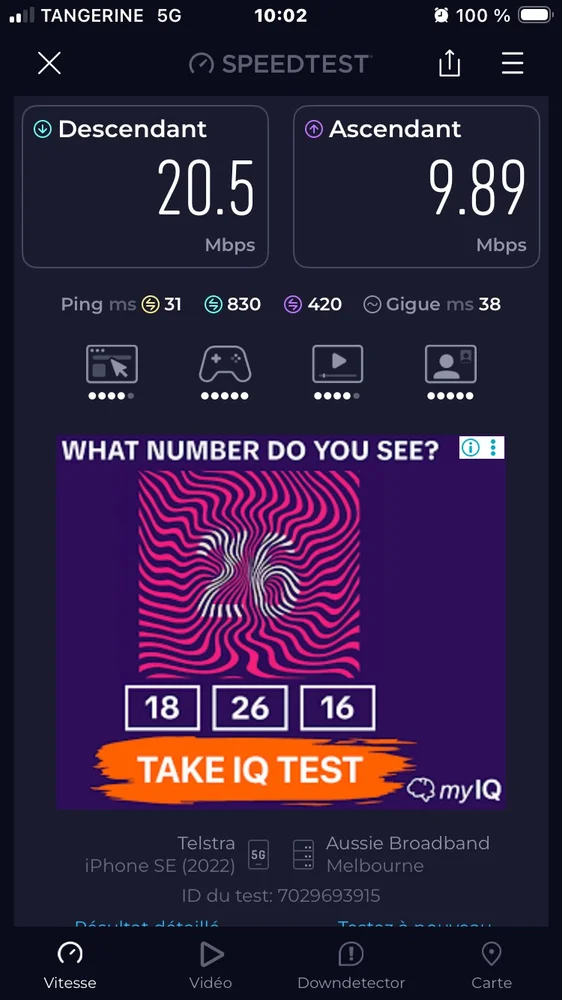This screenshot has width=562, height=1000.
Task: Share the speed test result
Action: click(x=449, y=62)
